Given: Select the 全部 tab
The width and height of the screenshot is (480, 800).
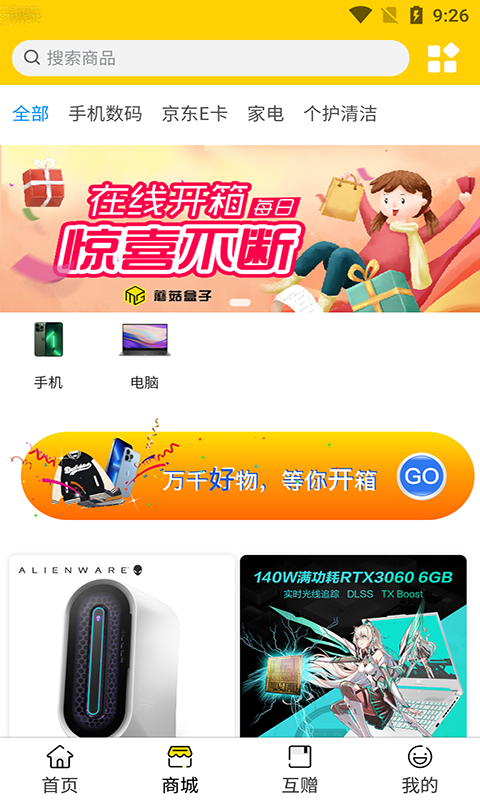Looking at the screenshot, I should (31, 113).
